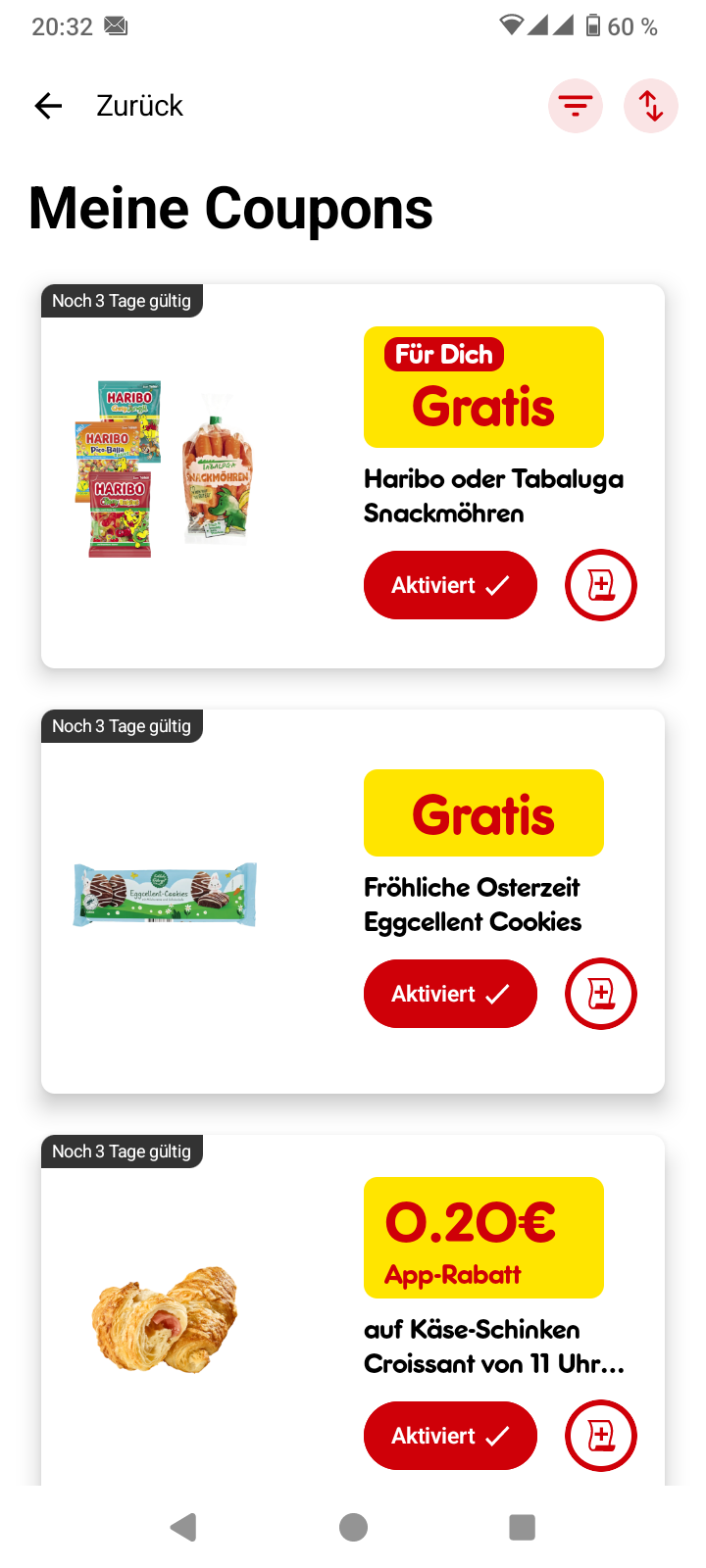This screenshot has width=706, height=1568.
Task: Open recent apps from the navigation bar
Action: 523,1527
